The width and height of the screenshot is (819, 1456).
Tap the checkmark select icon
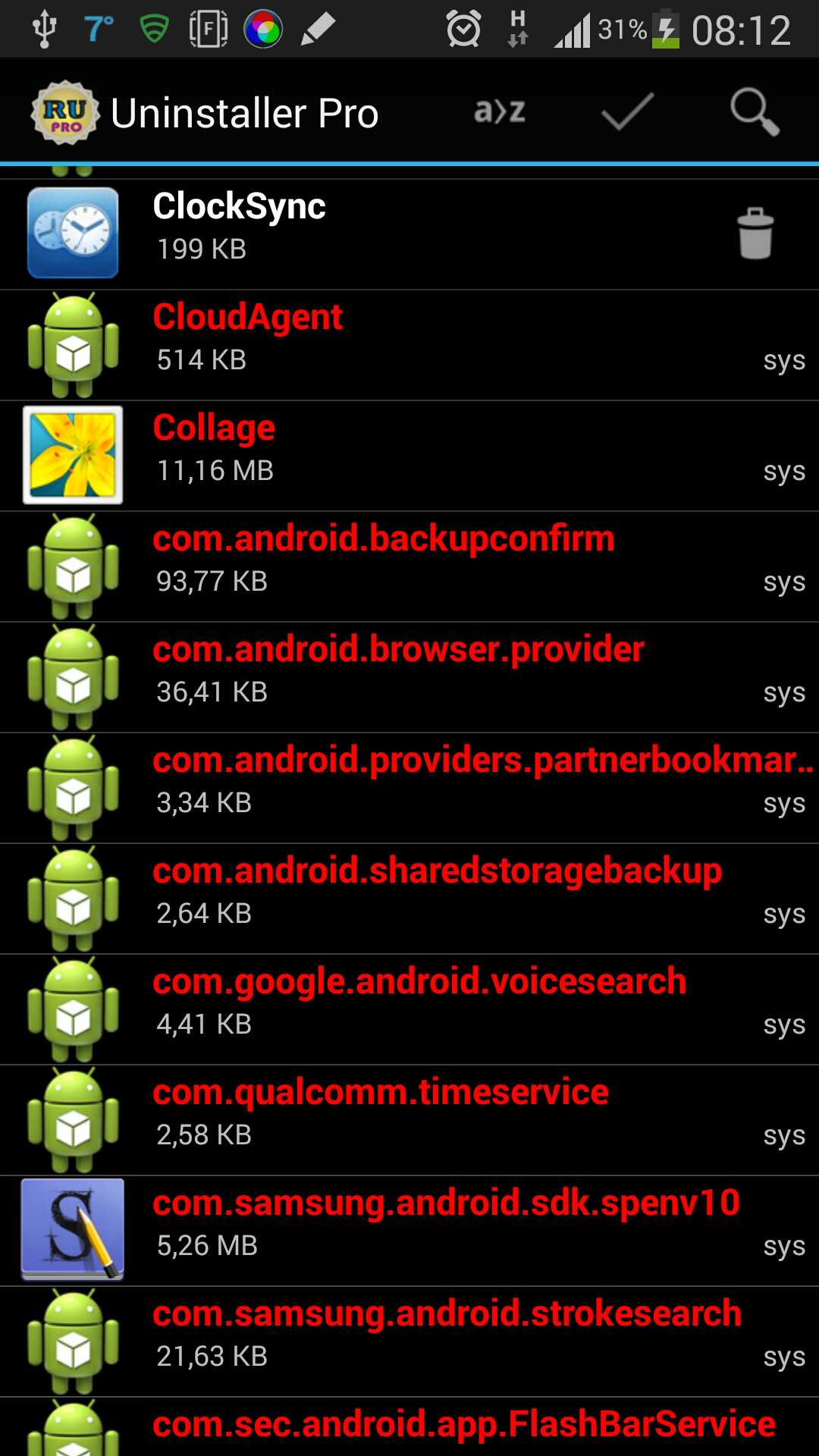tap(627, 112)
